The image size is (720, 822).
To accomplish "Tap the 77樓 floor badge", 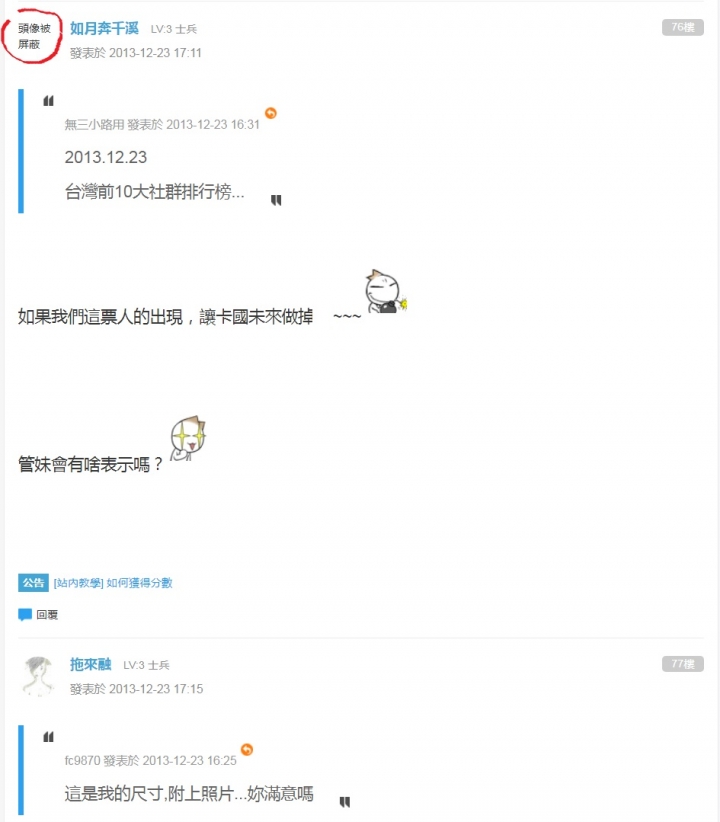I will coord(682,664).
